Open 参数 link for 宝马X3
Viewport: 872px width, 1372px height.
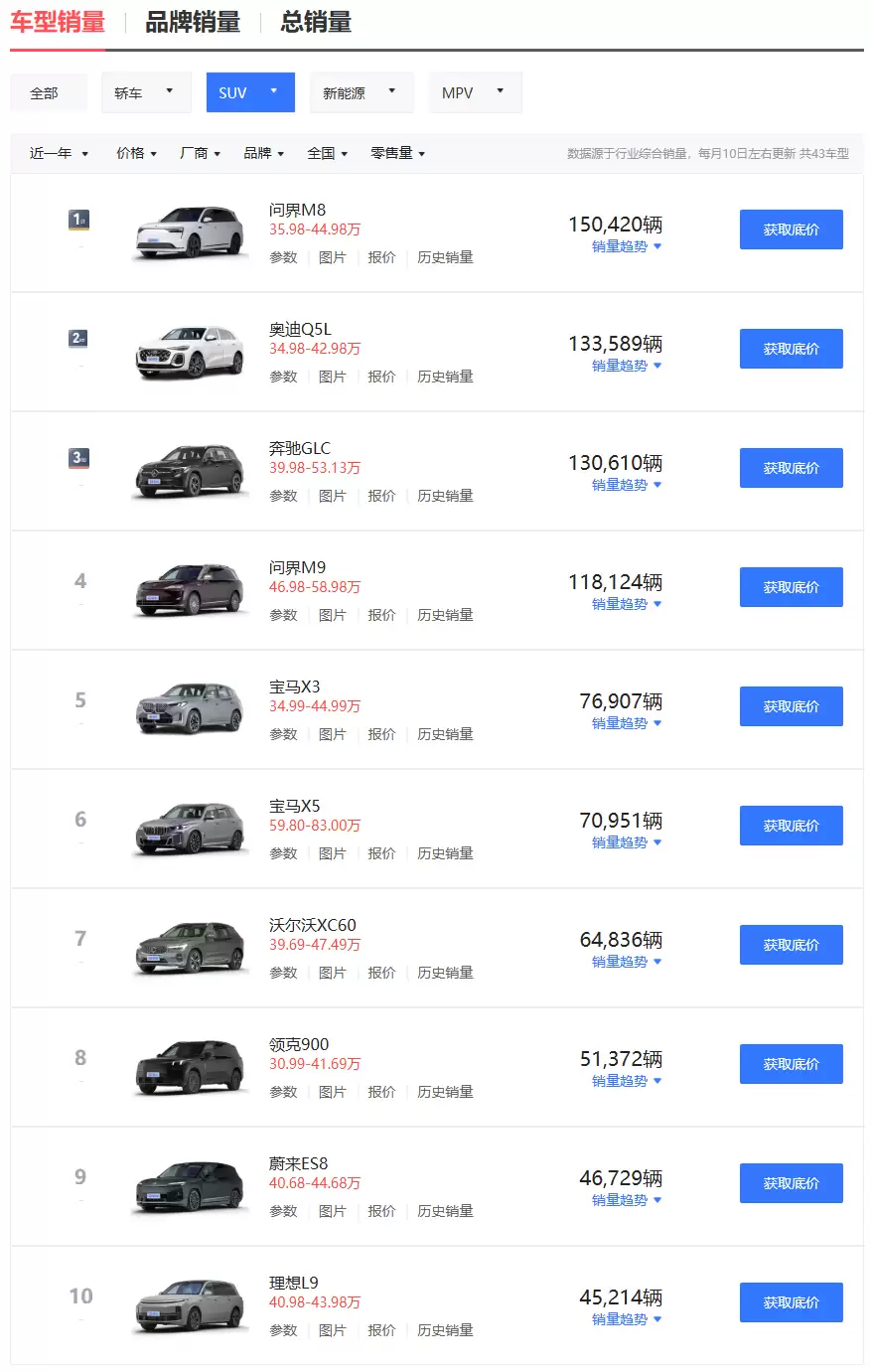(283, 734)
